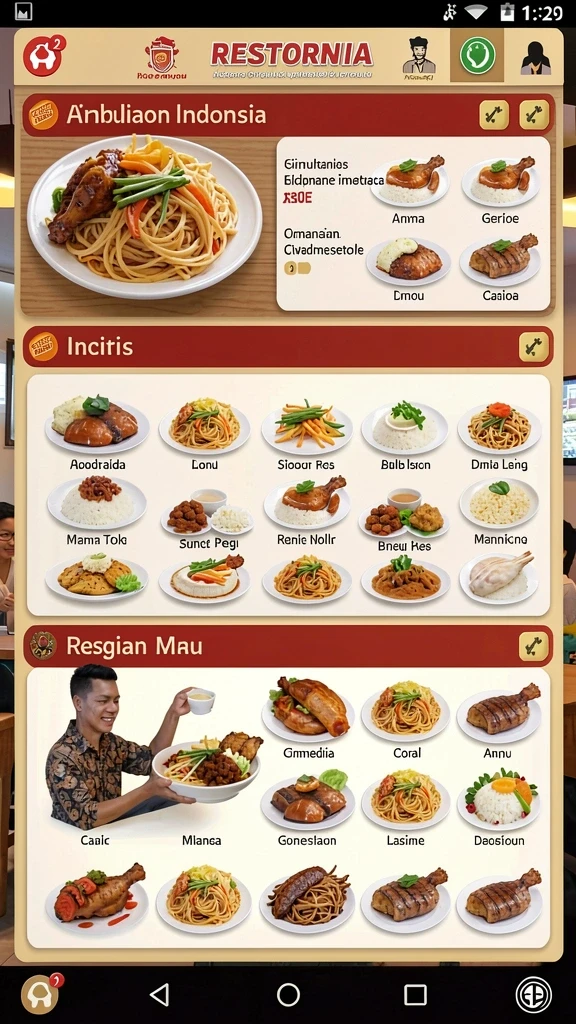Tap the green circular icon in header
Screen dimensions: 576x1024
click(x=477, y=56)
